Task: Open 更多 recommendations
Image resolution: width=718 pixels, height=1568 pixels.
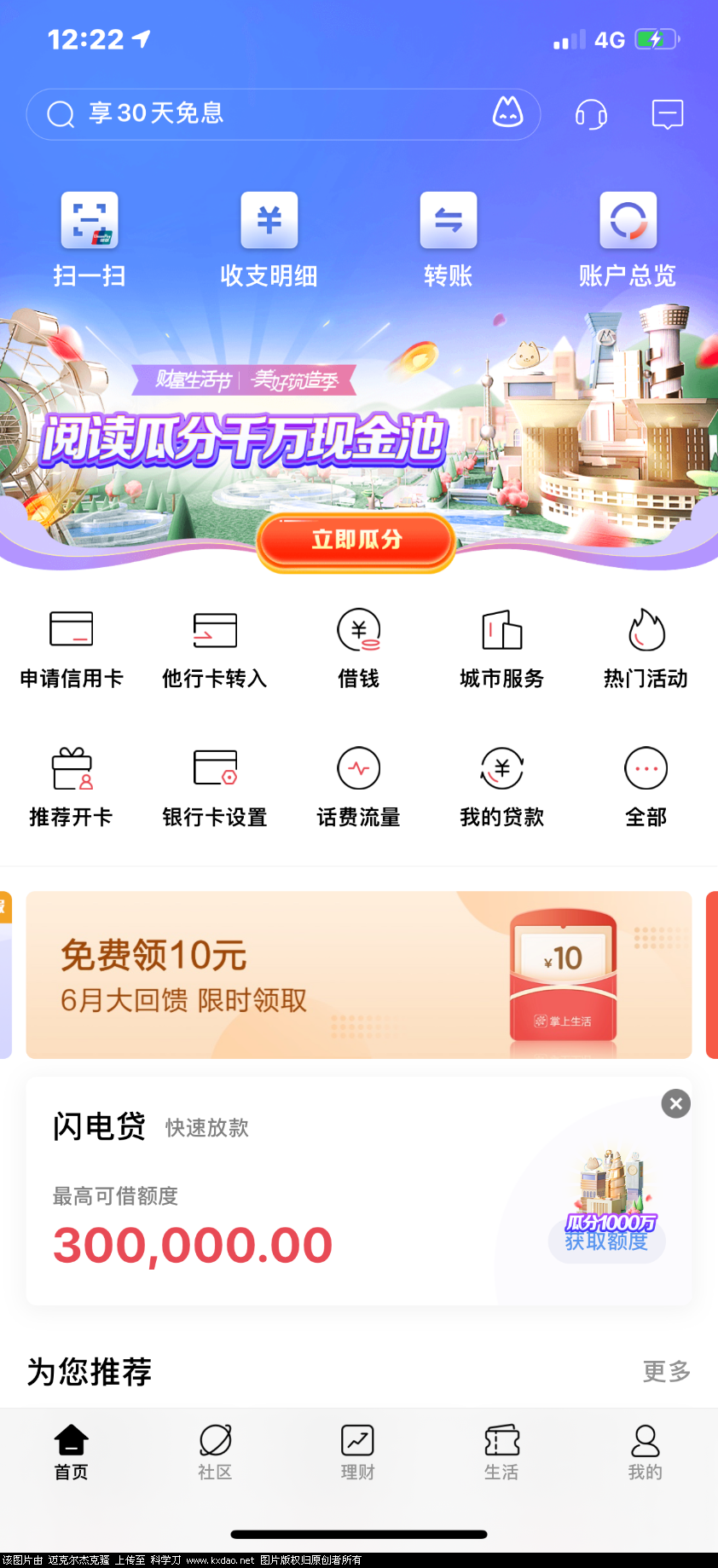Action: click(x=666, y=1371)
